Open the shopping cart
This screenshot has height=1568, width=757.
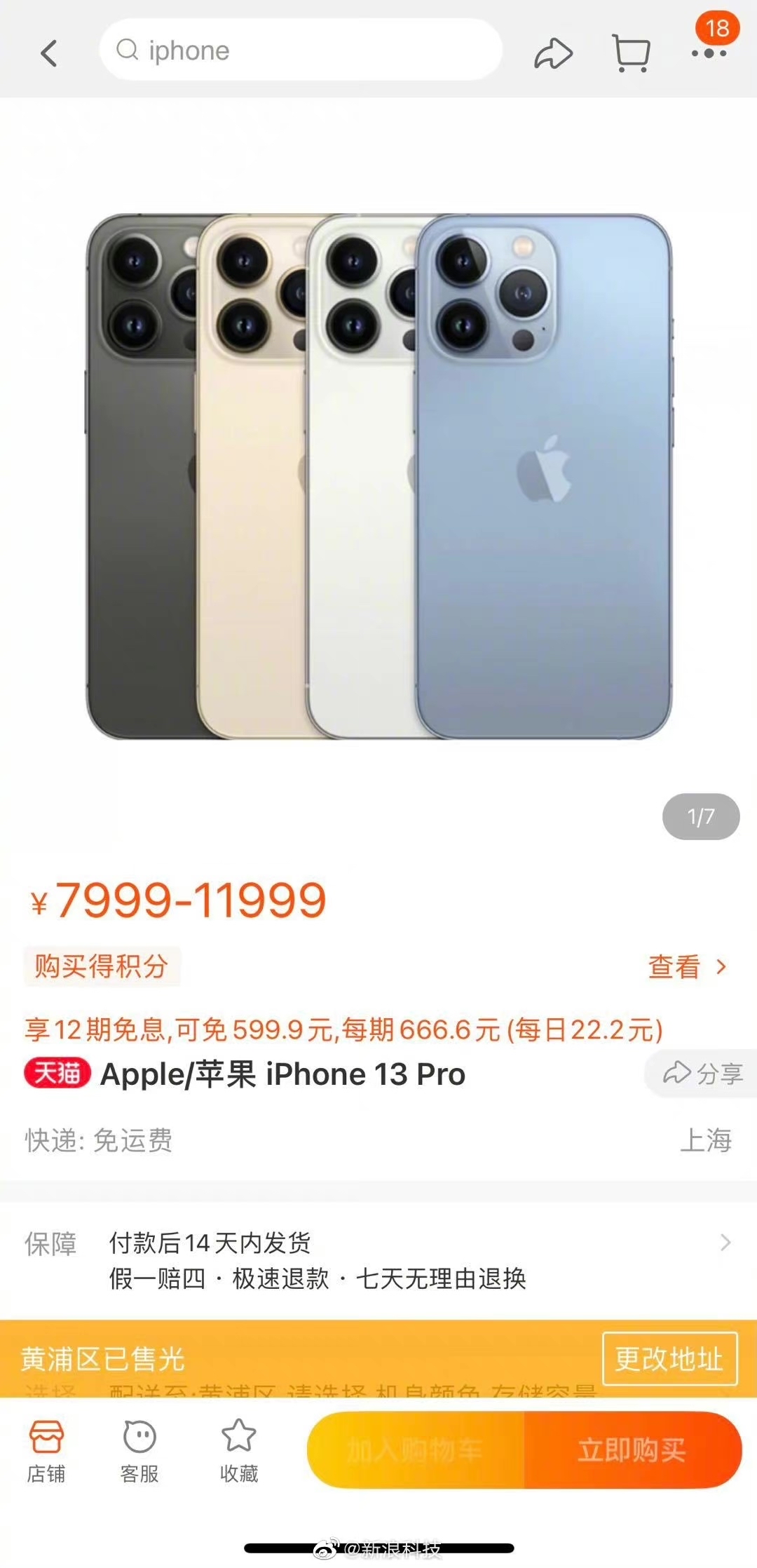(631, 53)
